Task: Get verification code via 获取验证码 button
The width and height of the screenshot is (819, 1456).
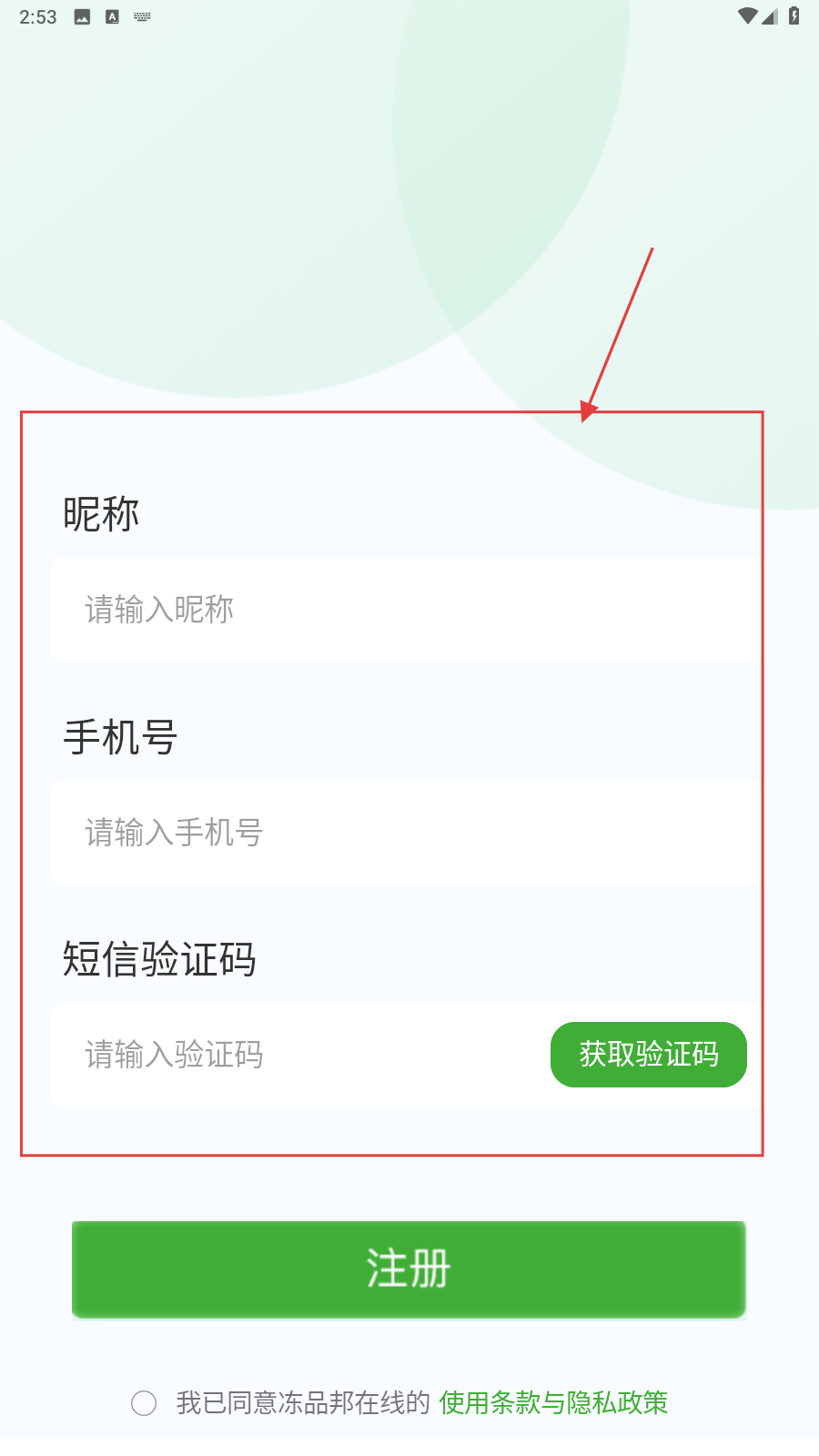Action: 648,1055
